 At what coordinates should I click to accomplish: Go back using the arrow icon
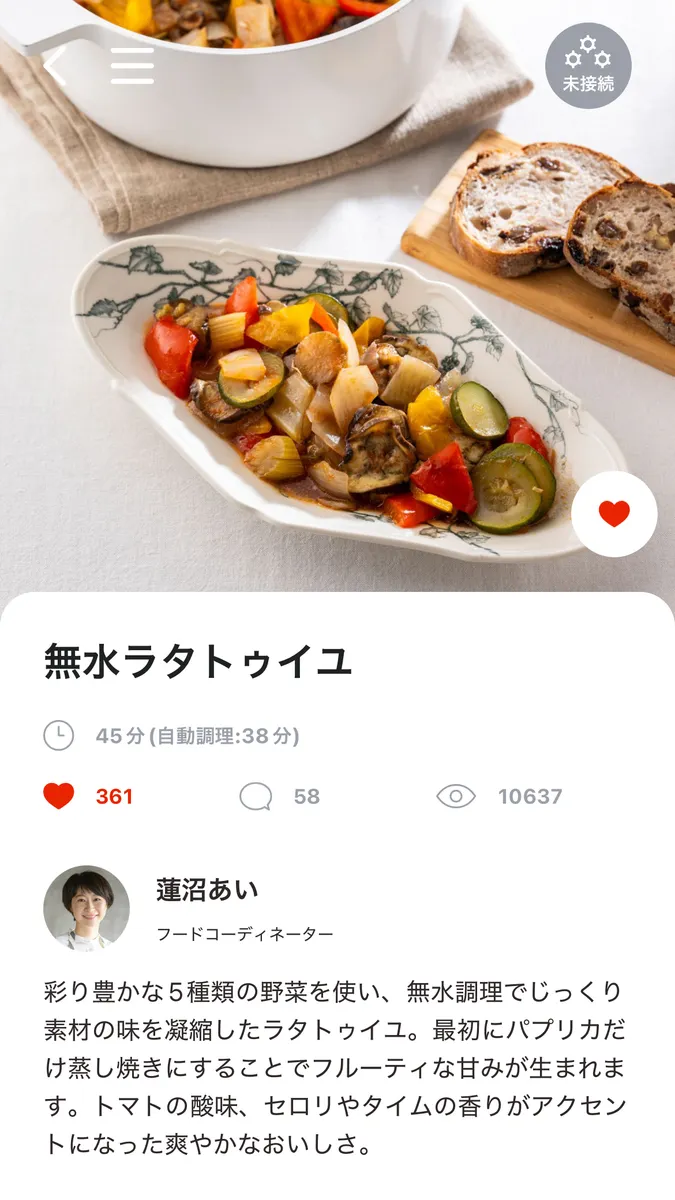(54, 66)
